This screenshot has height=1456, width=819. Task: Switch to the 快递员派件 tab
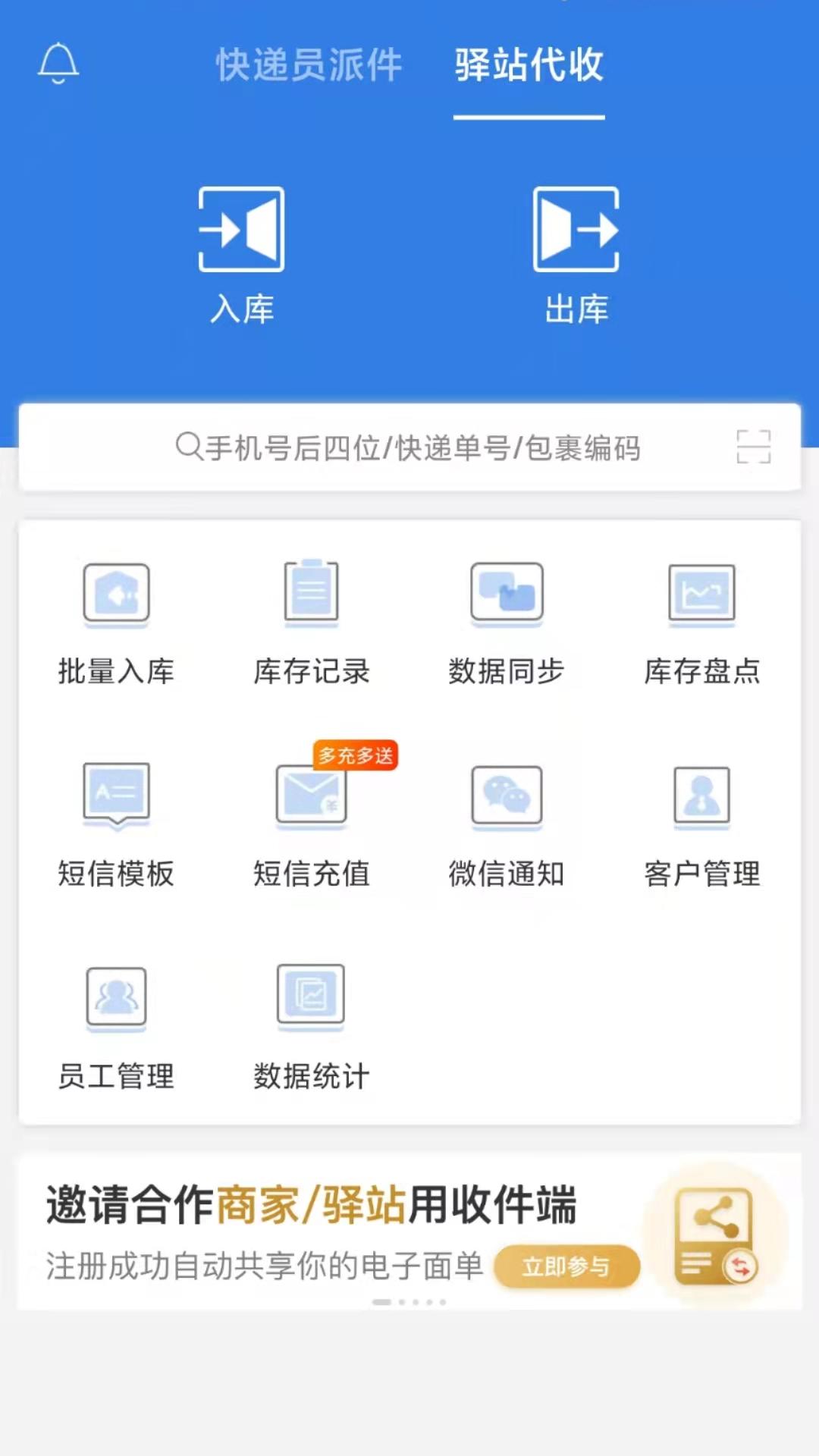308,67
